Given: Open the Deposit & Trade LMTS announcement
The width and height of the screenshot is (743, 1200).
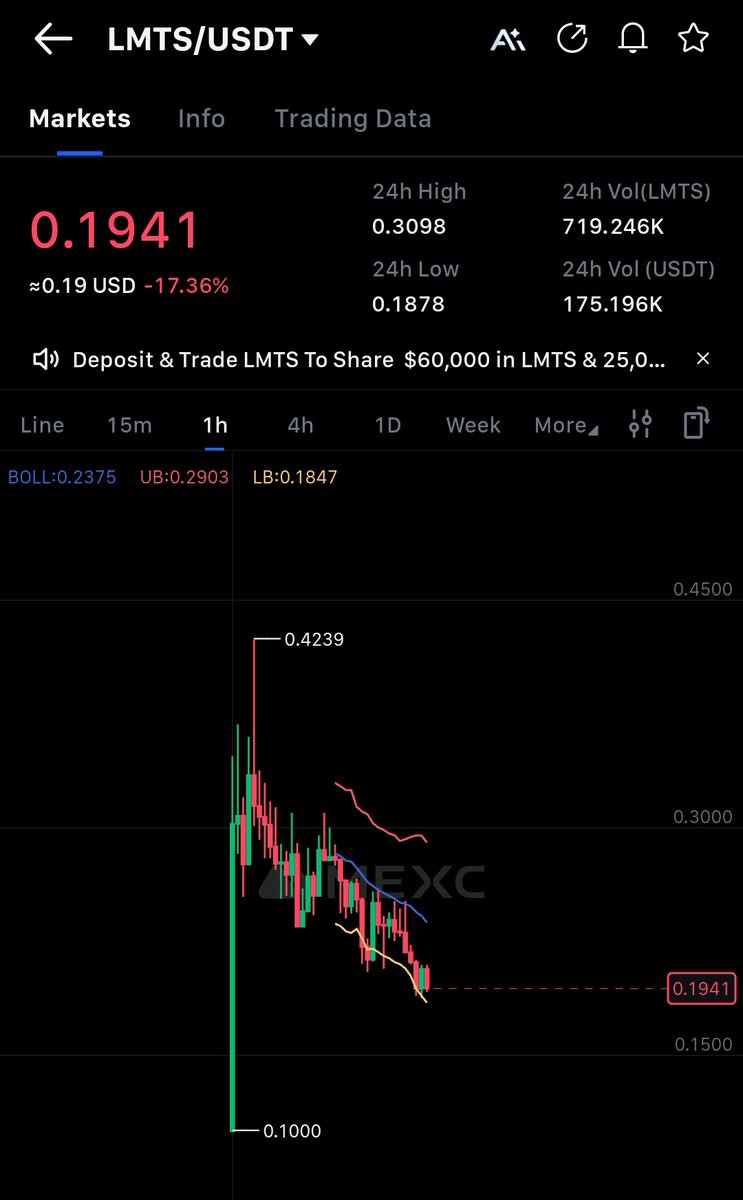Looking at the screenshot, I should tap(368, 360).
